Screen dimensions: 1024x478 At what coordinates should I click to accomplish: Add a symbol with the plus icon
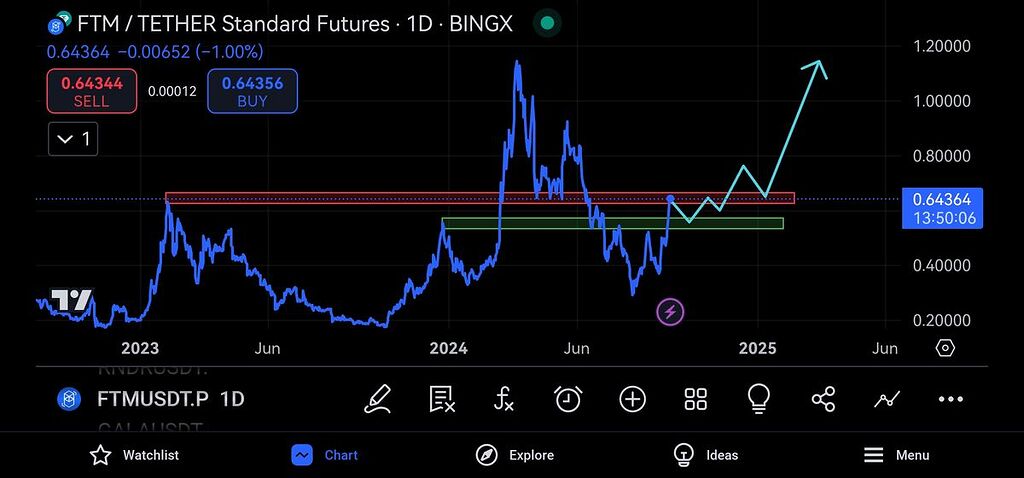point(632,399)
